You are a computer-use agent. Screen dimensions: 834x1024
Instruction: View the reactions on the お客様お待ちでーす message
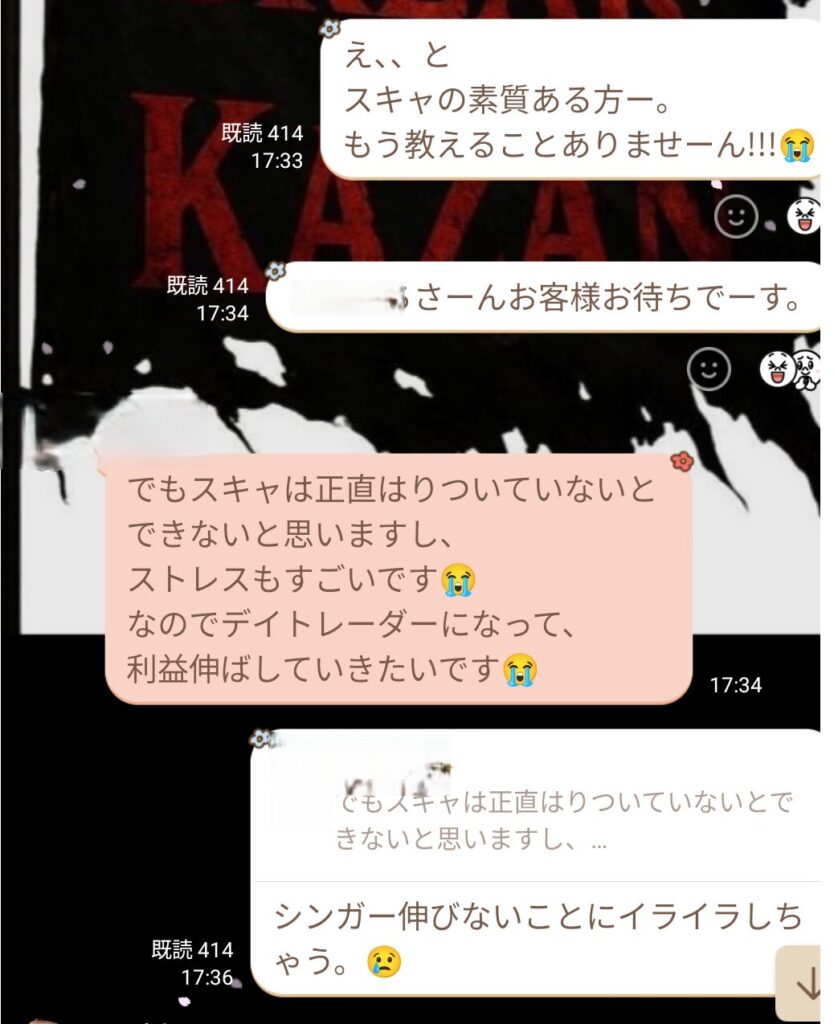(x=788, y=369)
